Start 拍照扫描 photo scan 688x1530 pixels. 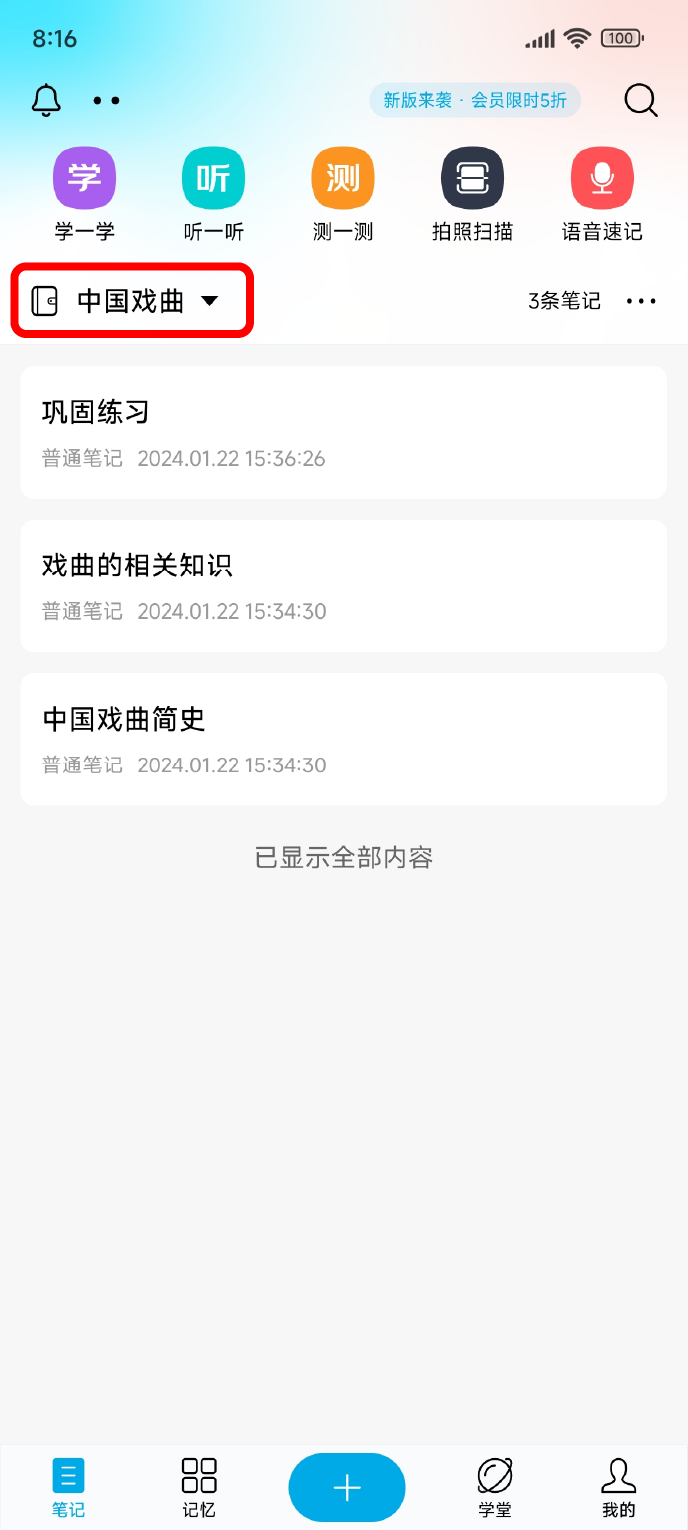click(x=472, y=195)
